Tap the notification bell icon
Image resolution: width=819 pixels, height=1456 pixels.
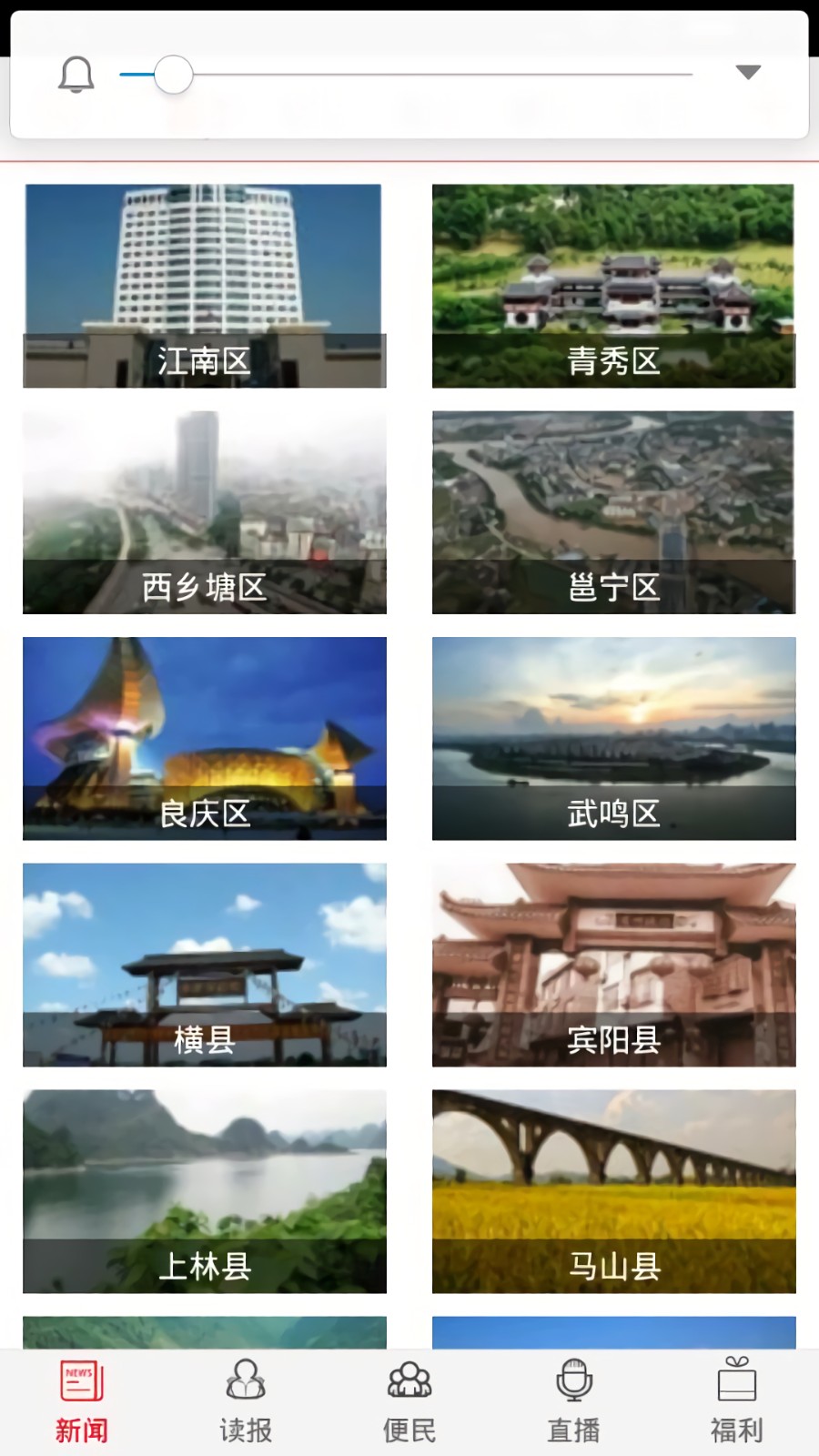pos(76,75)
